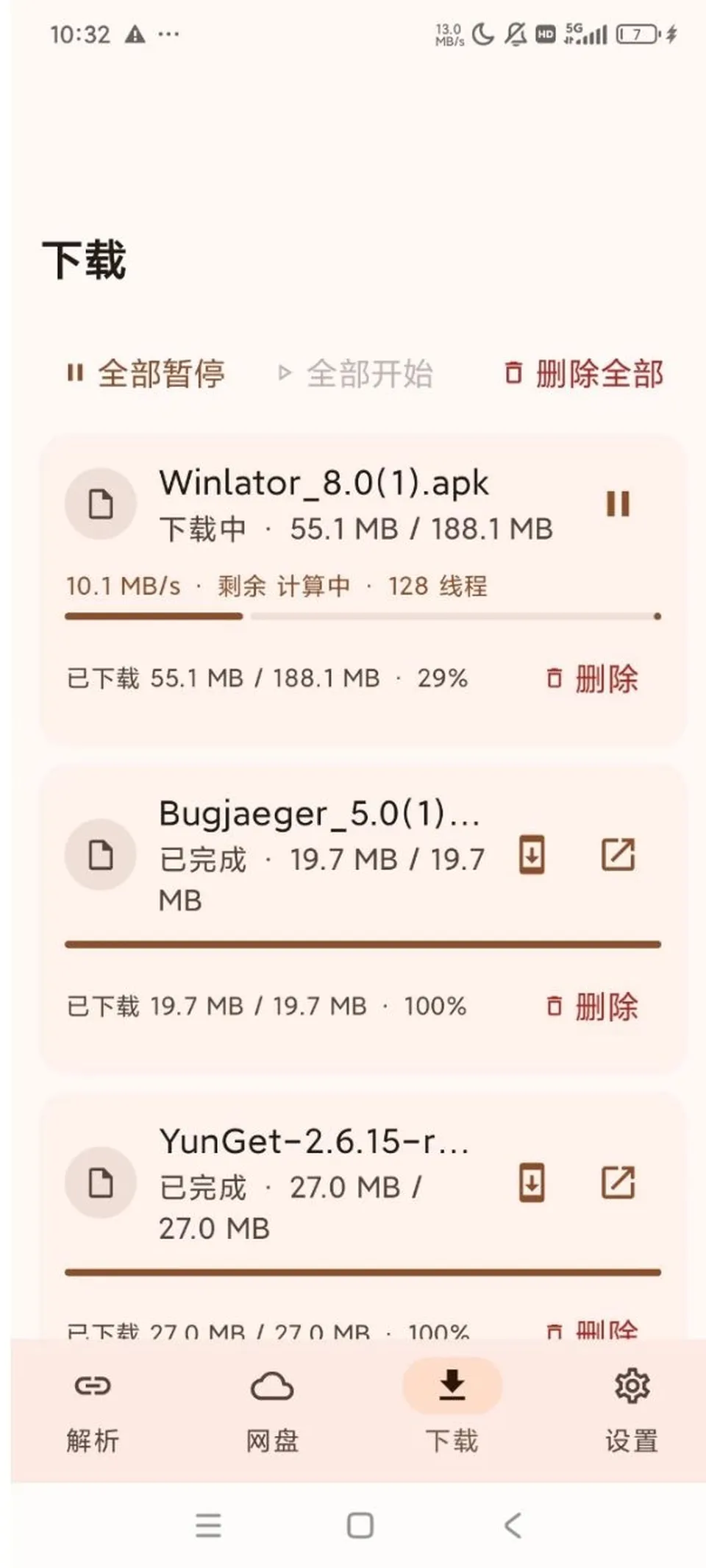Tap 全部暂停 to pause all downloads
The height and width of the screenshot is (1568, 706).
[146, 374]
